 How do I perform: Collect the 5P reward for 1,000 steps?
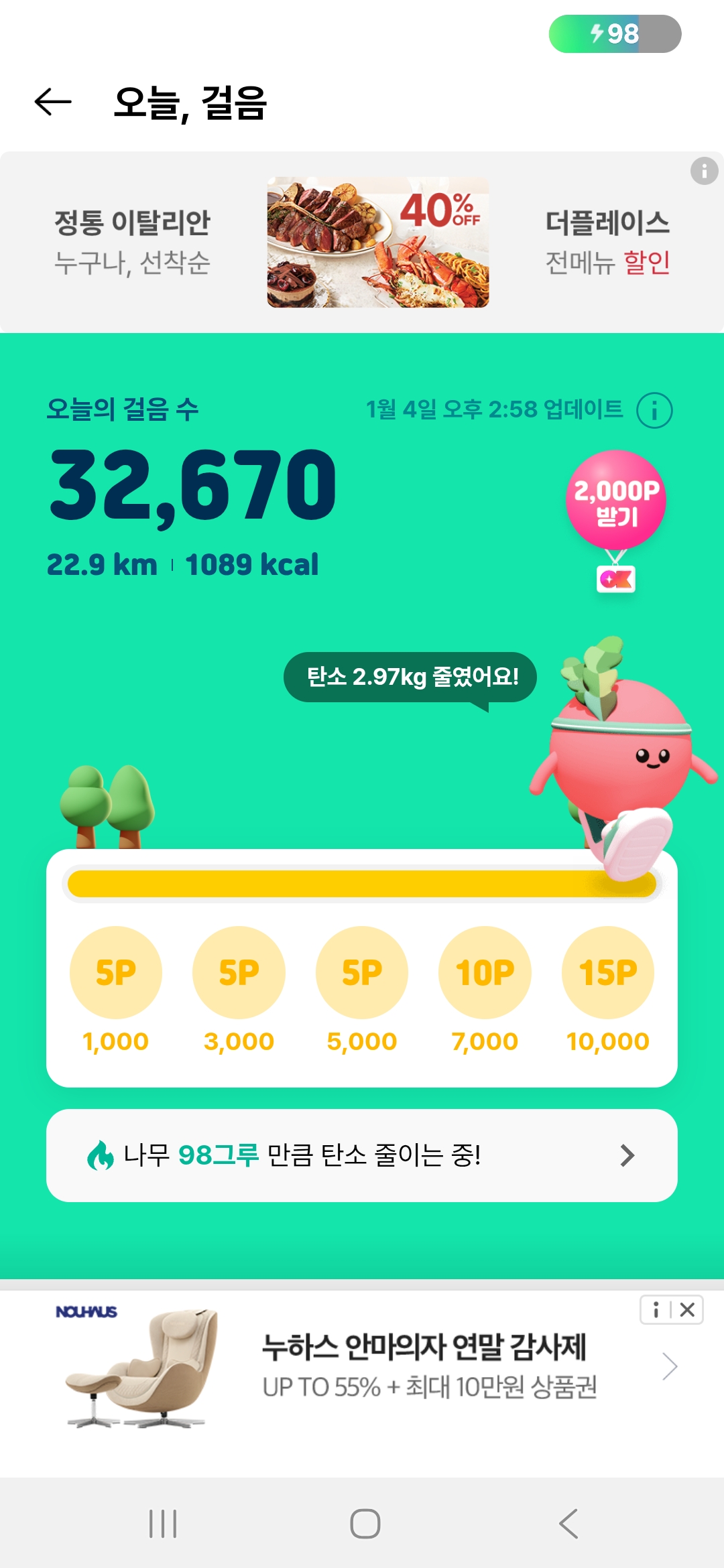click(116, 972)
